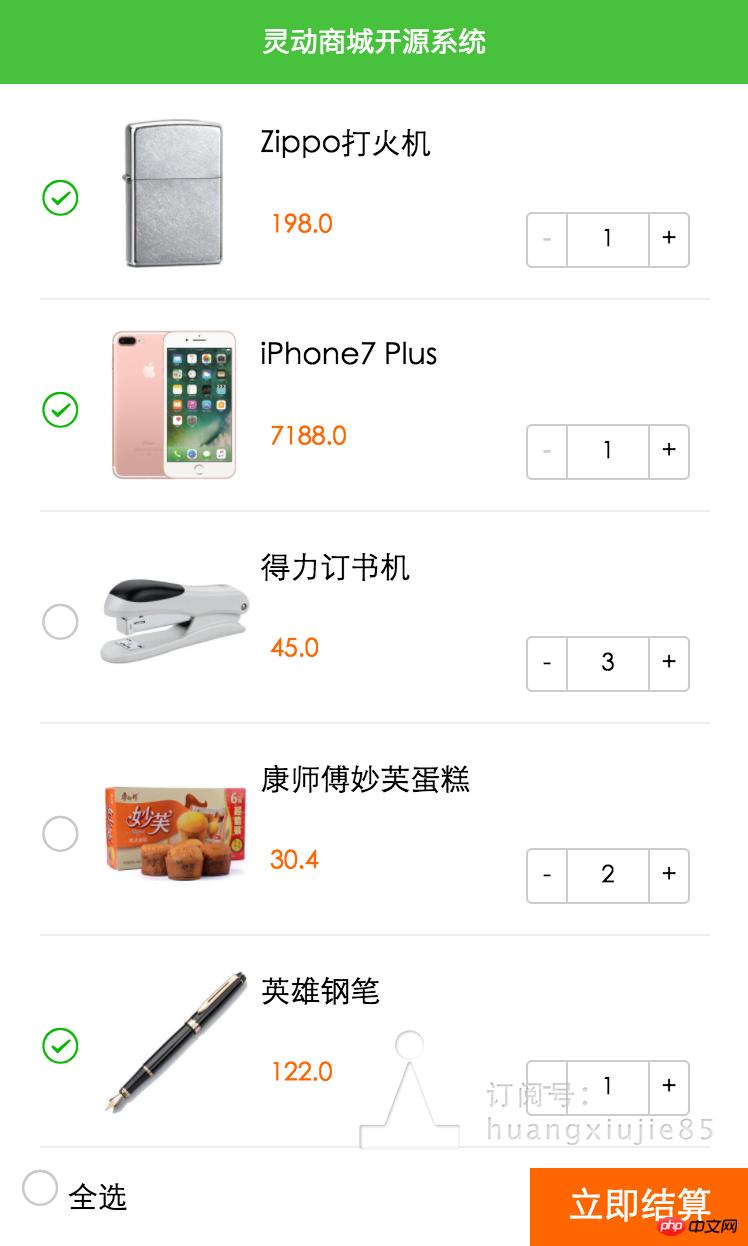Screen dimensions: 748x1246
Task: Click the 英雄钢笔 quantity input field
Action: pos(607,1087)
